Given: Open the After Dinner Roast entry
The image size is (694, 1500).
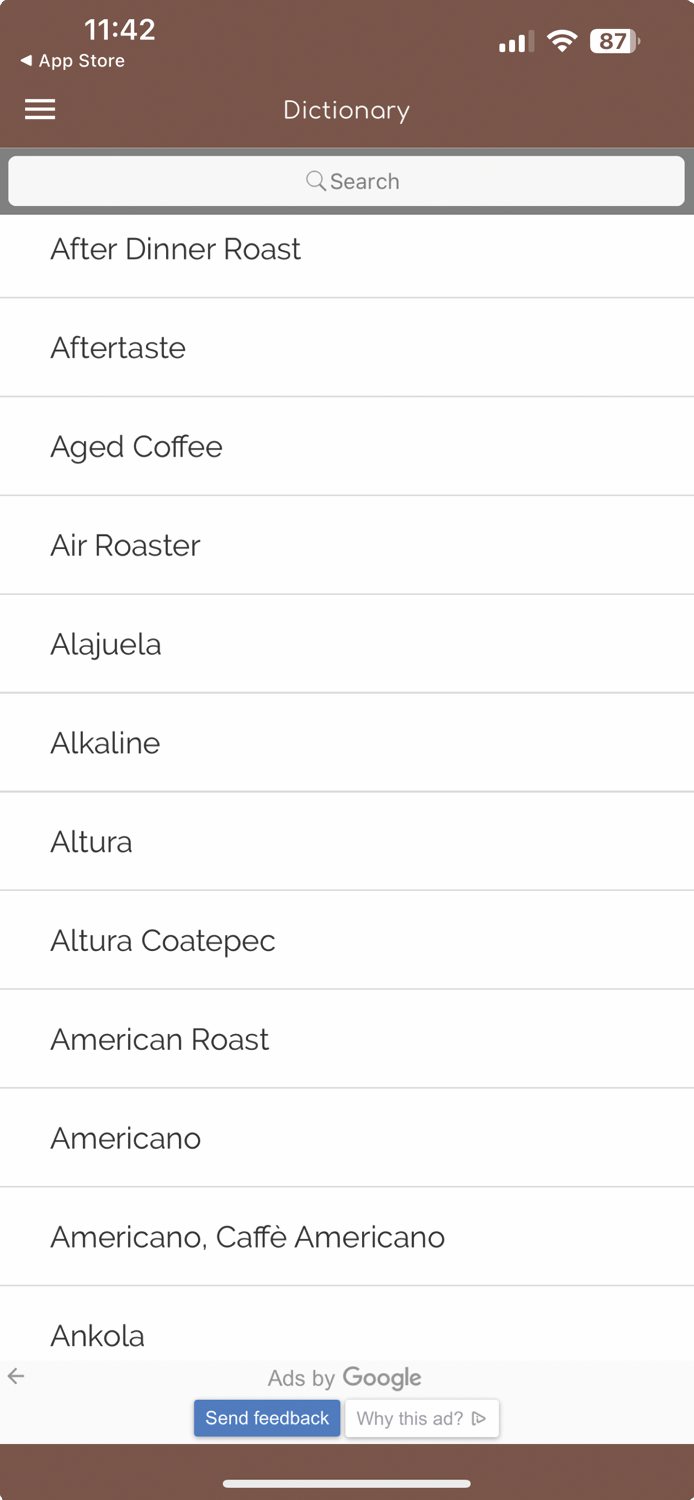Looking at the screenshot, I should tap(347, 249).
